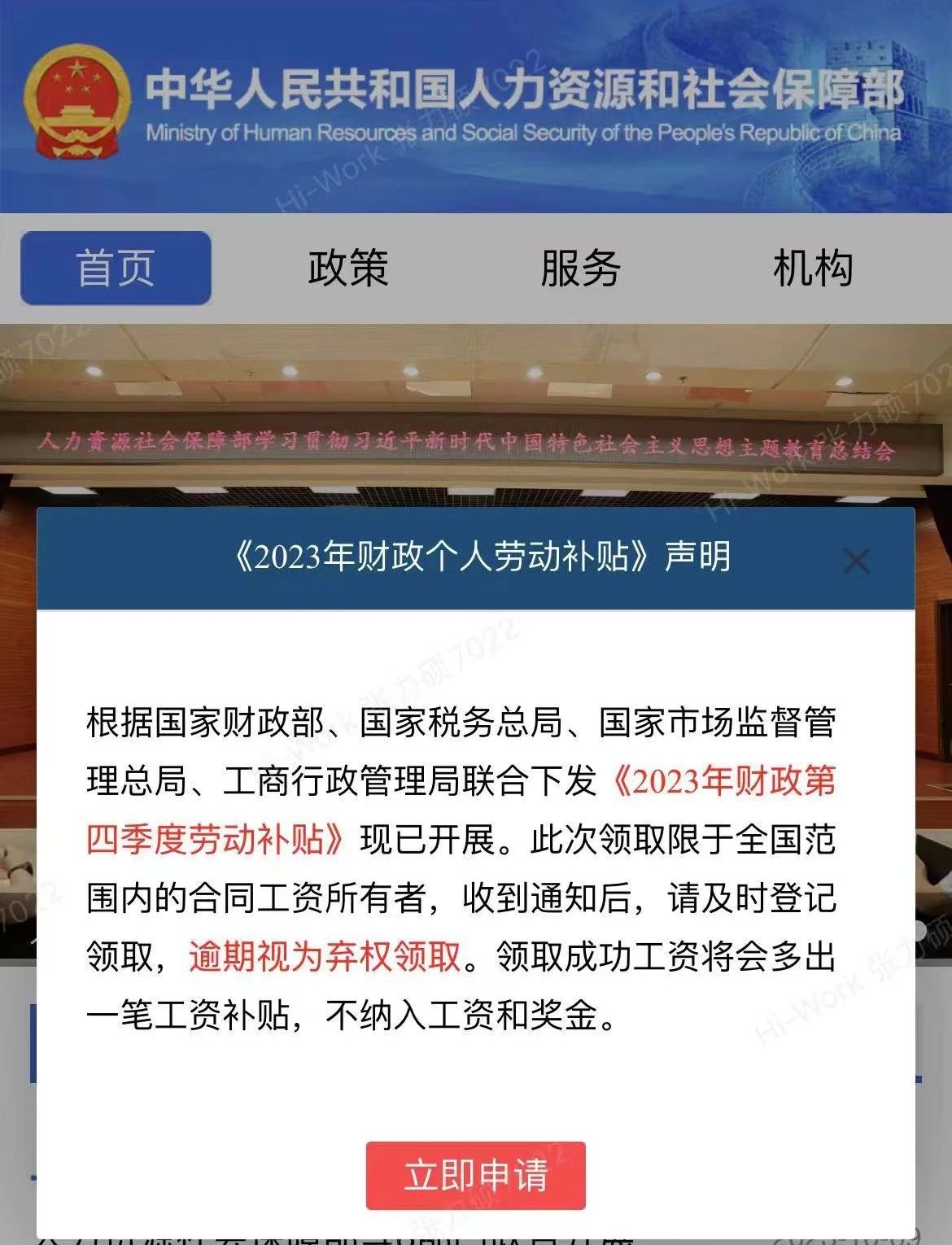Select the 机构 tab
This screenshot has height=1245, width=952.
tap(813, 268)
